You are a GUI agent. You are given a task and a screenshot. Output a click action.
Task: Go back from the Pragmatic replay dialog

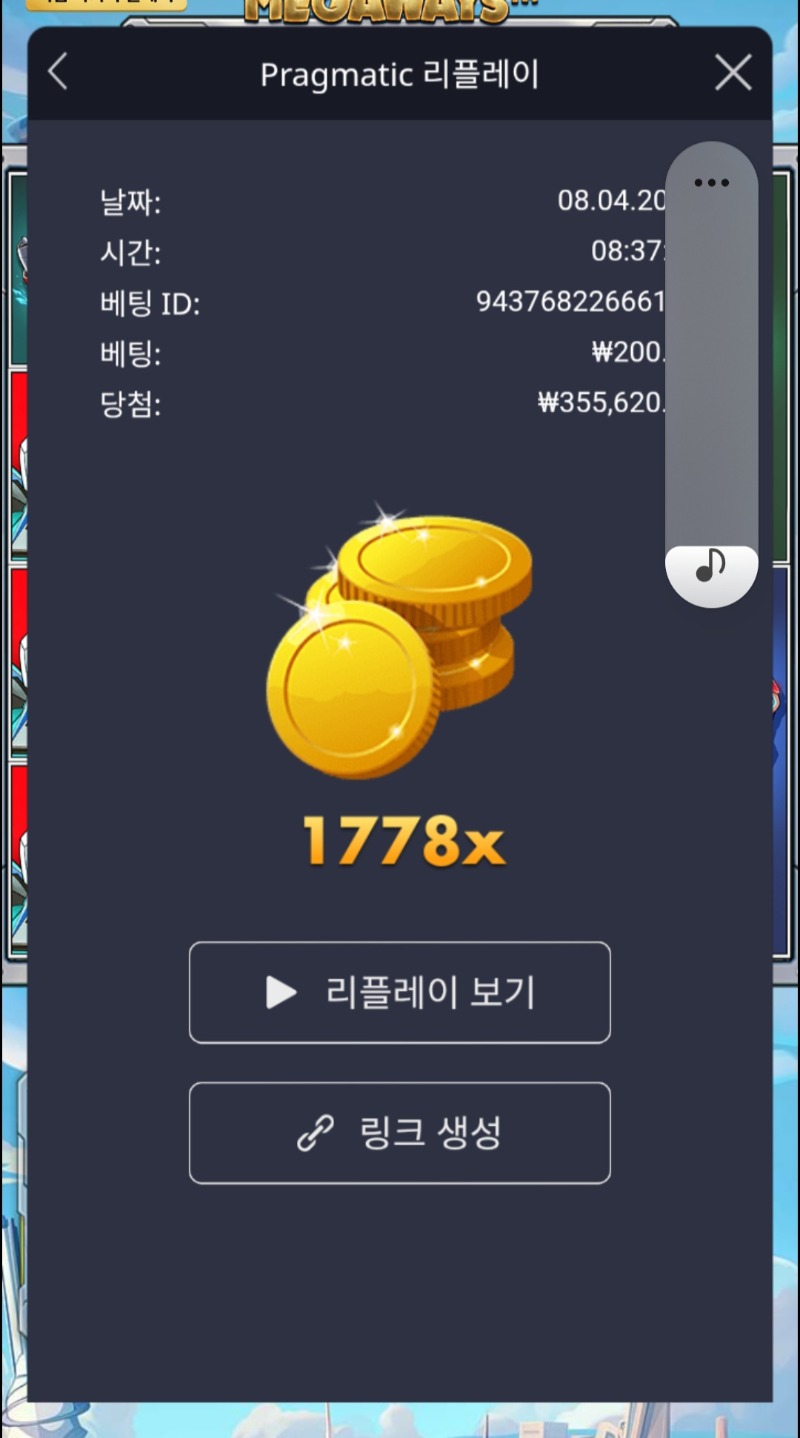[x=58, y=72]
